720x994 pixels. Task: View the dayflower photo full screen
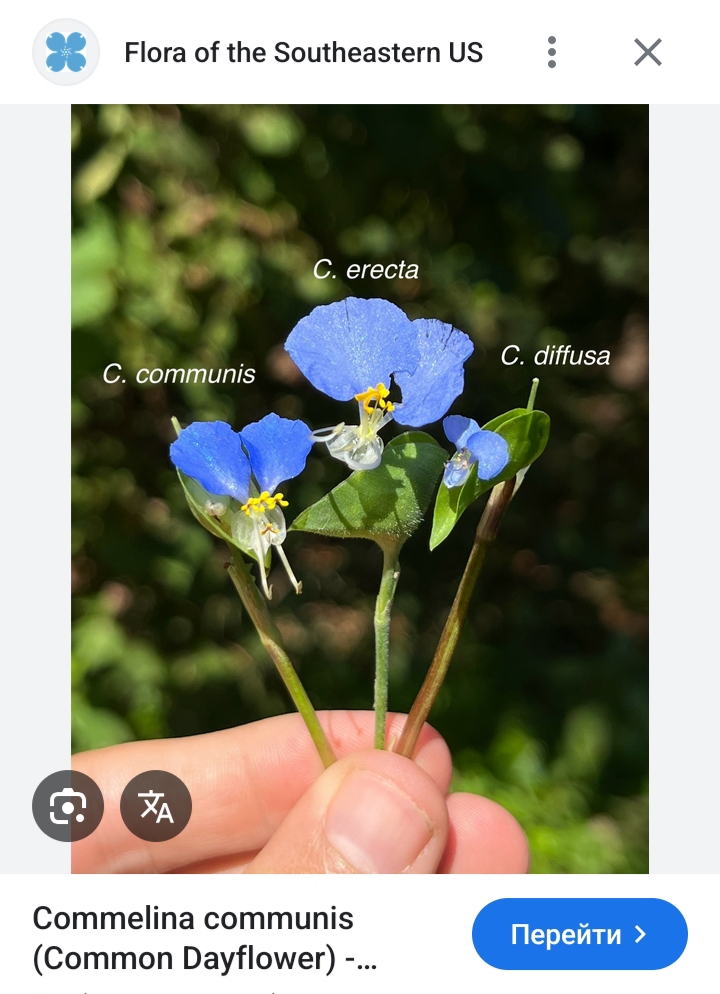tap(359, 489)
